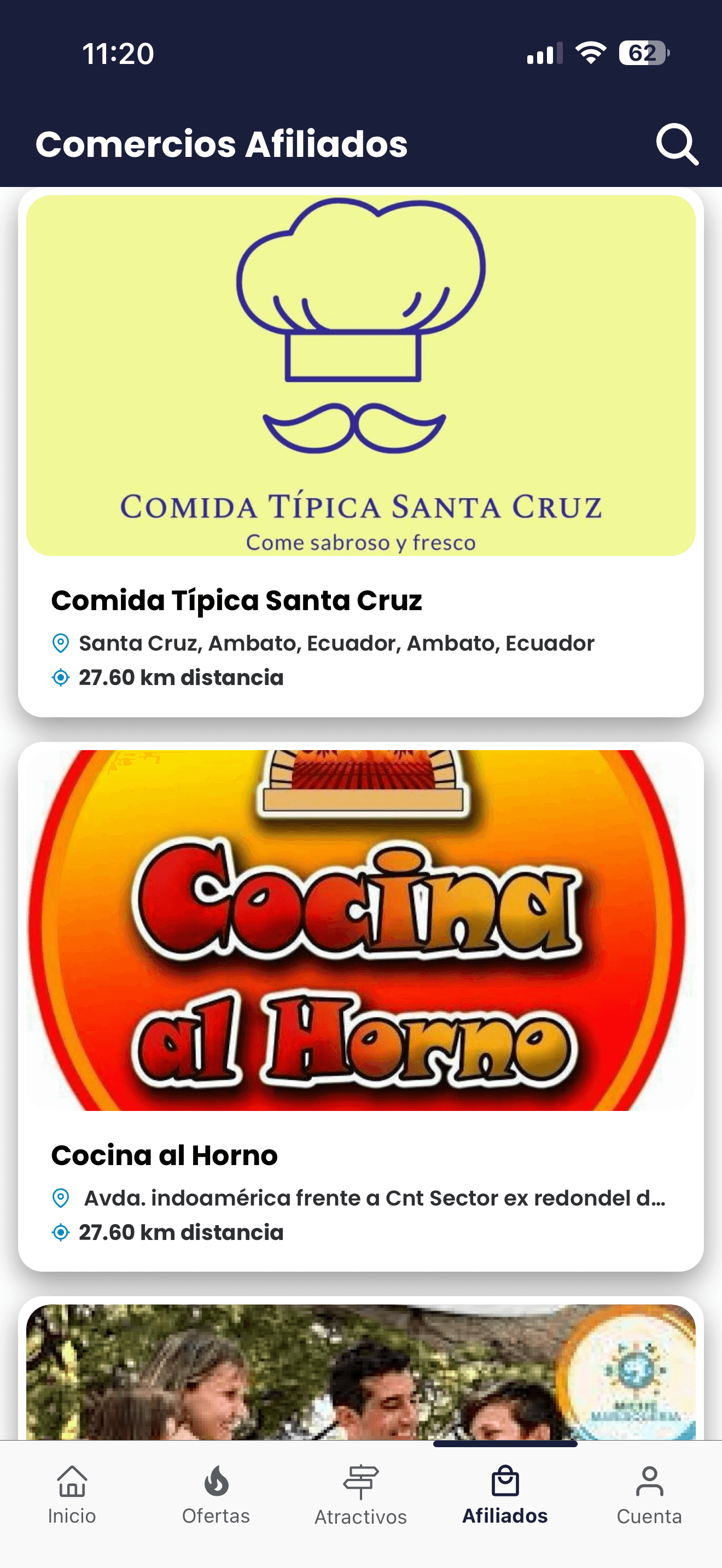Tap the Comida Típica Santa Cruz logo image
722x1568 pixels.
tap(361, 375)
